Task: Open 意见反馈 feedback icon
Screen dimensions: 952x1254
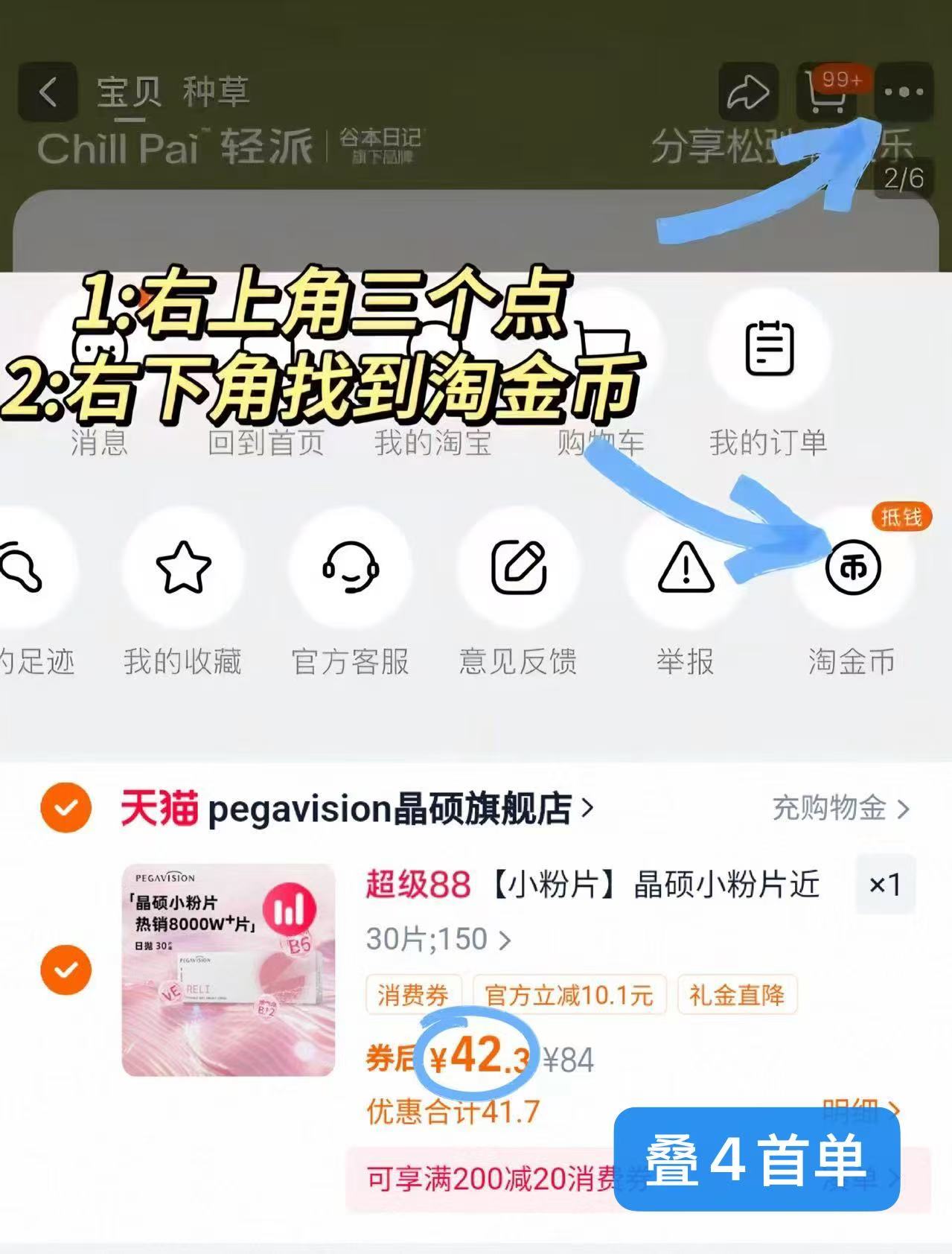Action: click(520, 566)
